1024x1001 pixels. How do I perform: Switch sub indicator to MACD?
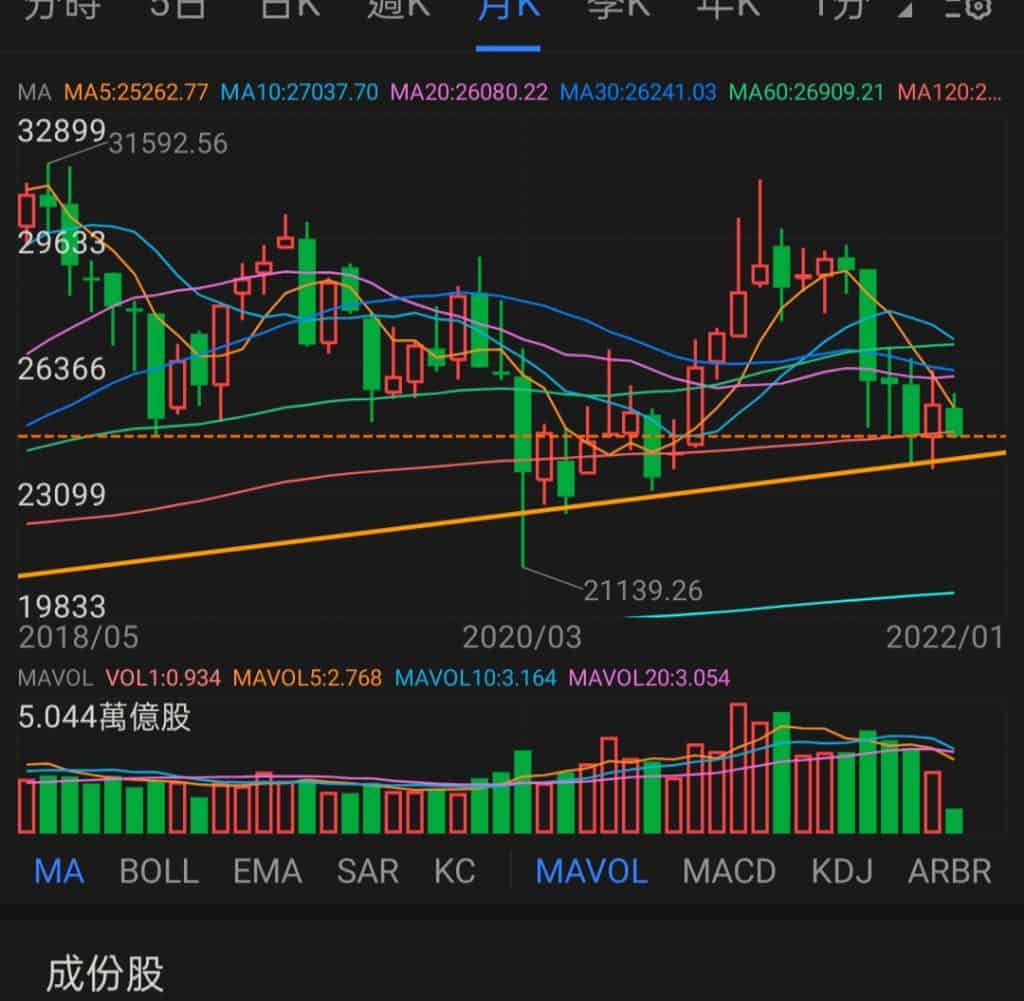(x=729, y=871)
